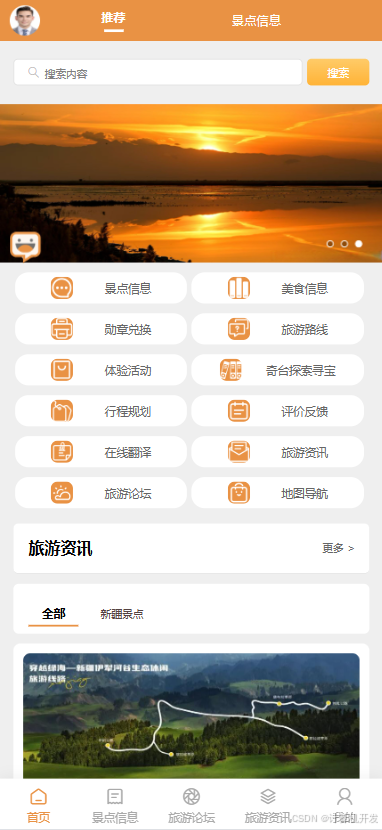
Task: Select the 新疆景点 filter tab
Action: 122,614
